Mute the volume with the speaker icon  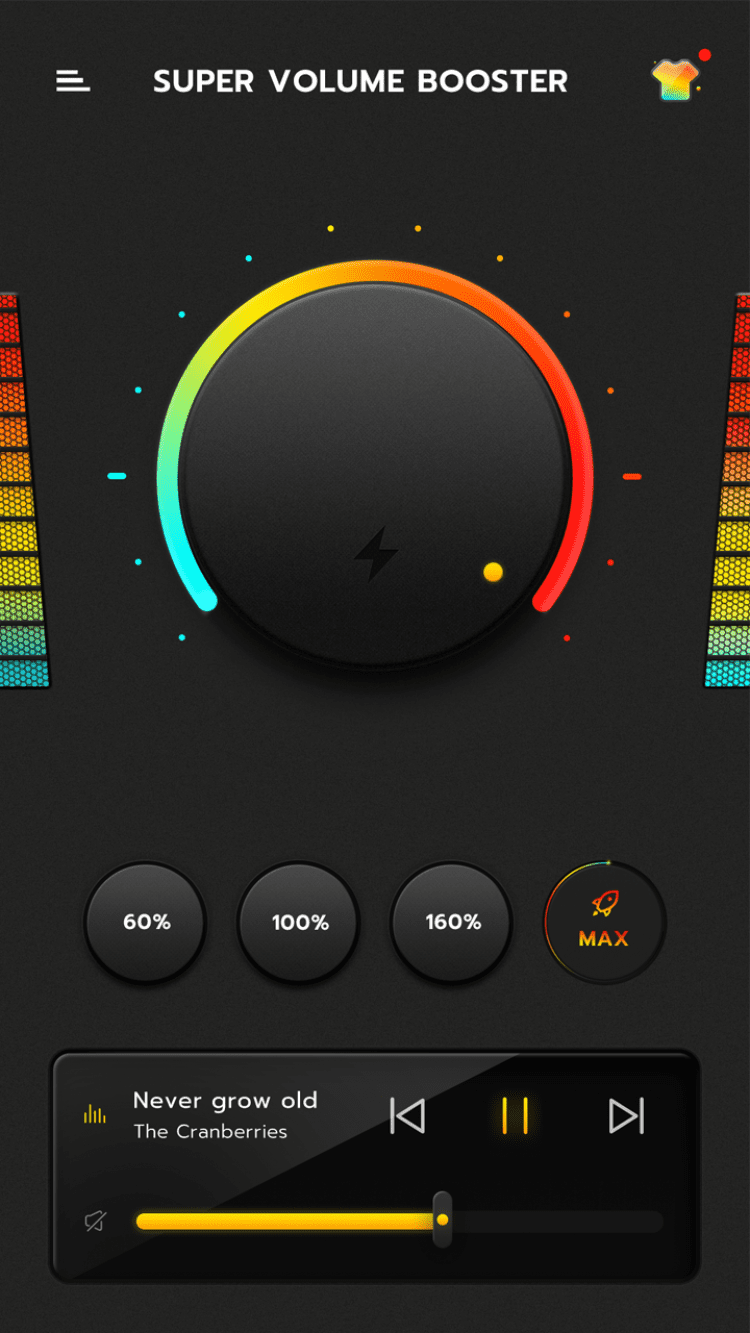[96, 1221]
